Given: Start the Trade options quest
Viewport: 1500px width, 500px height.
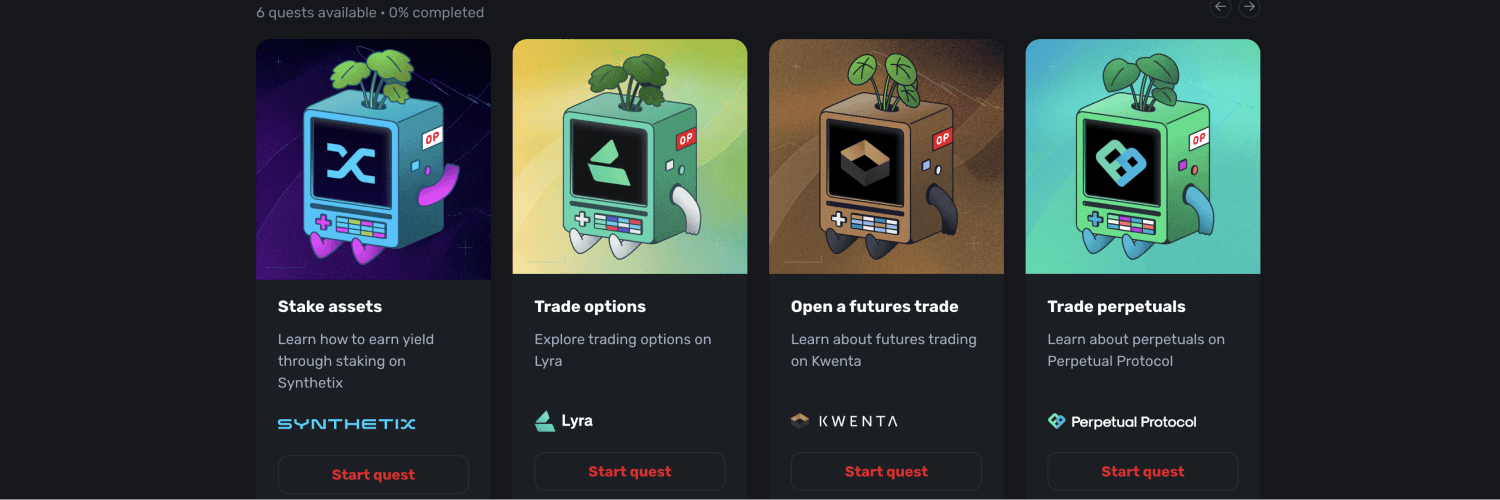Looking at the screenshot, I should point(630,472).
